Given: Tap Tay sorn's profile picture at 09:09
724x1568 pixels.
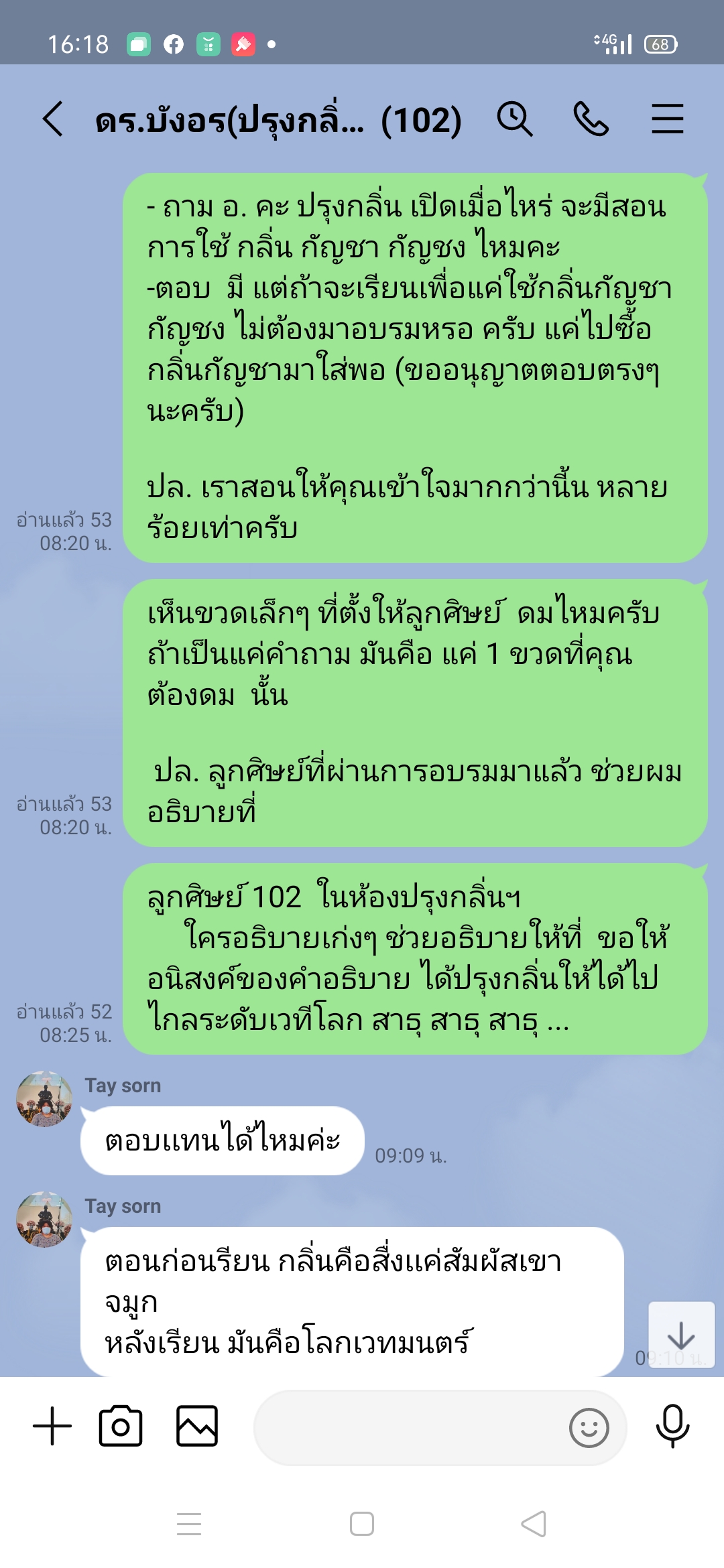Looking at the screenshot, I should tap(44, 1099).
